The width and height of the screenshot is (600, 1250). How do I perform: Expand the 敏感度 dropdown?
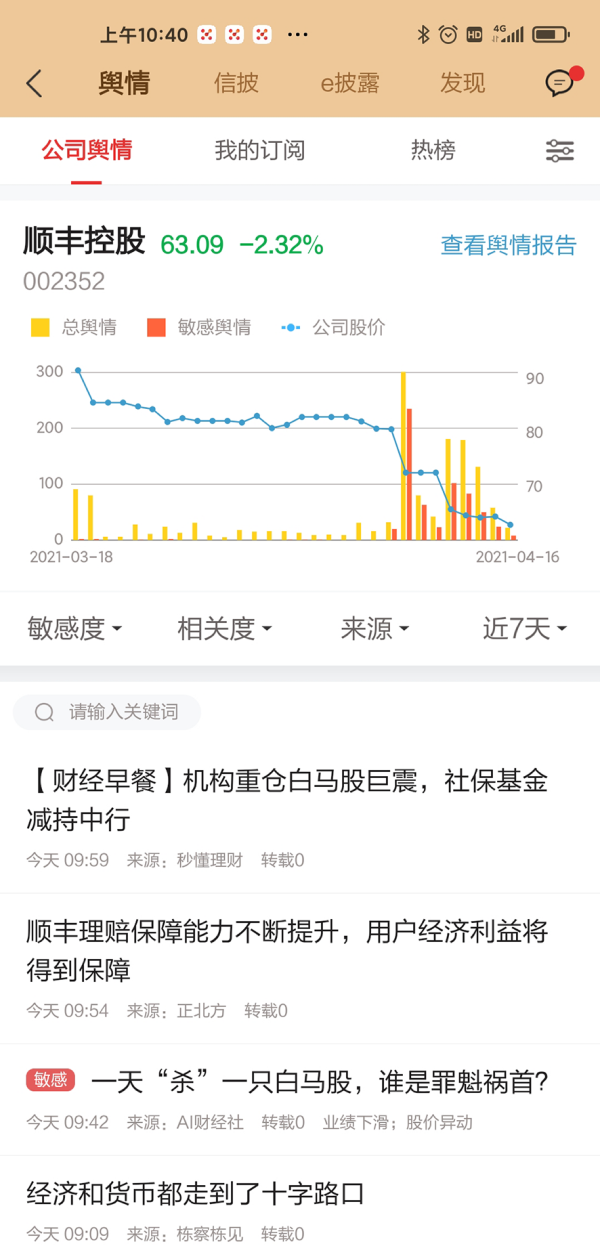point(75,628)
